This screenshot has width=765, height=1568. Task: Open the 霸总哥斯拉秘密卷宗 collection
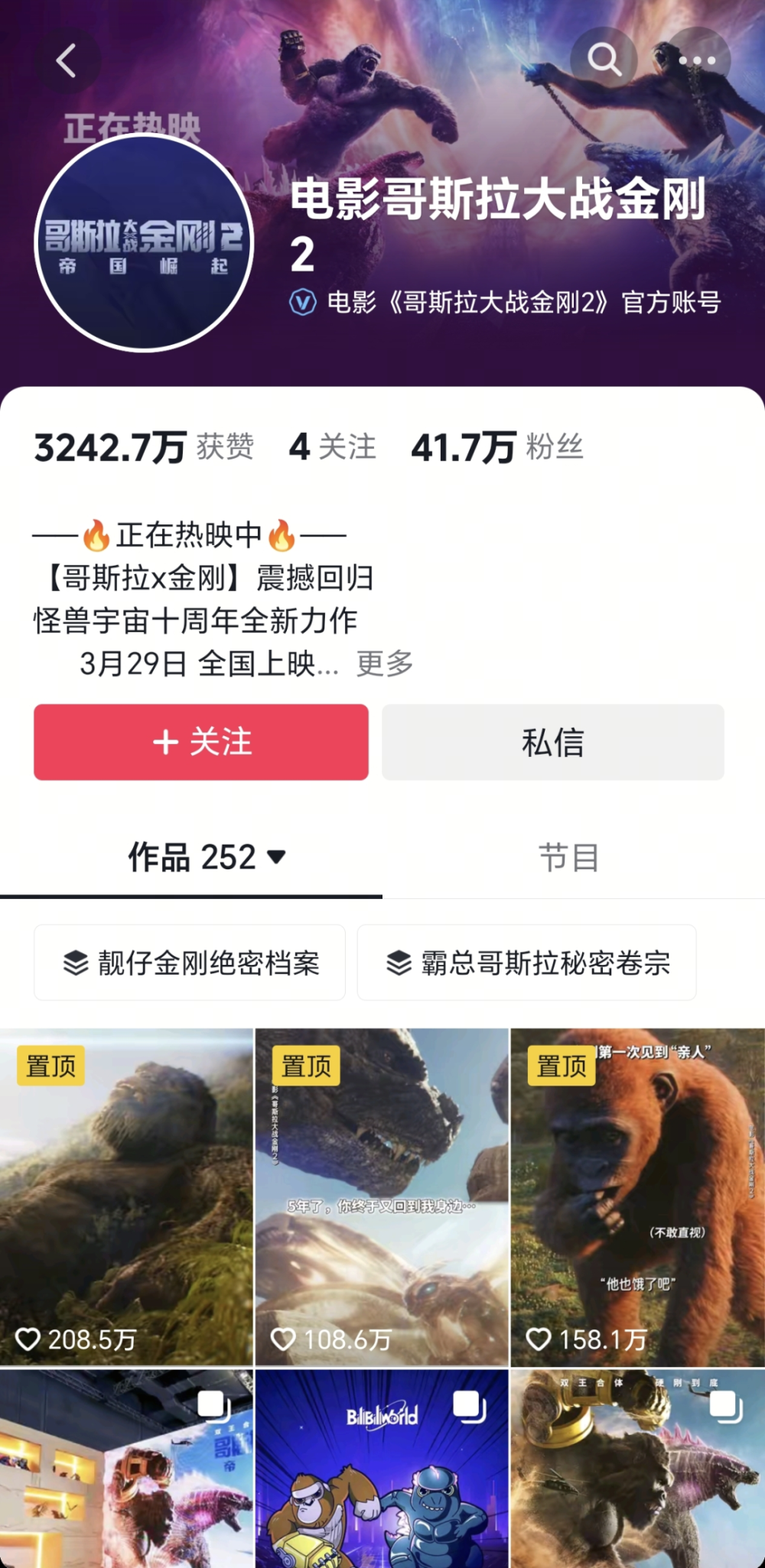click(x=526, y=963)
